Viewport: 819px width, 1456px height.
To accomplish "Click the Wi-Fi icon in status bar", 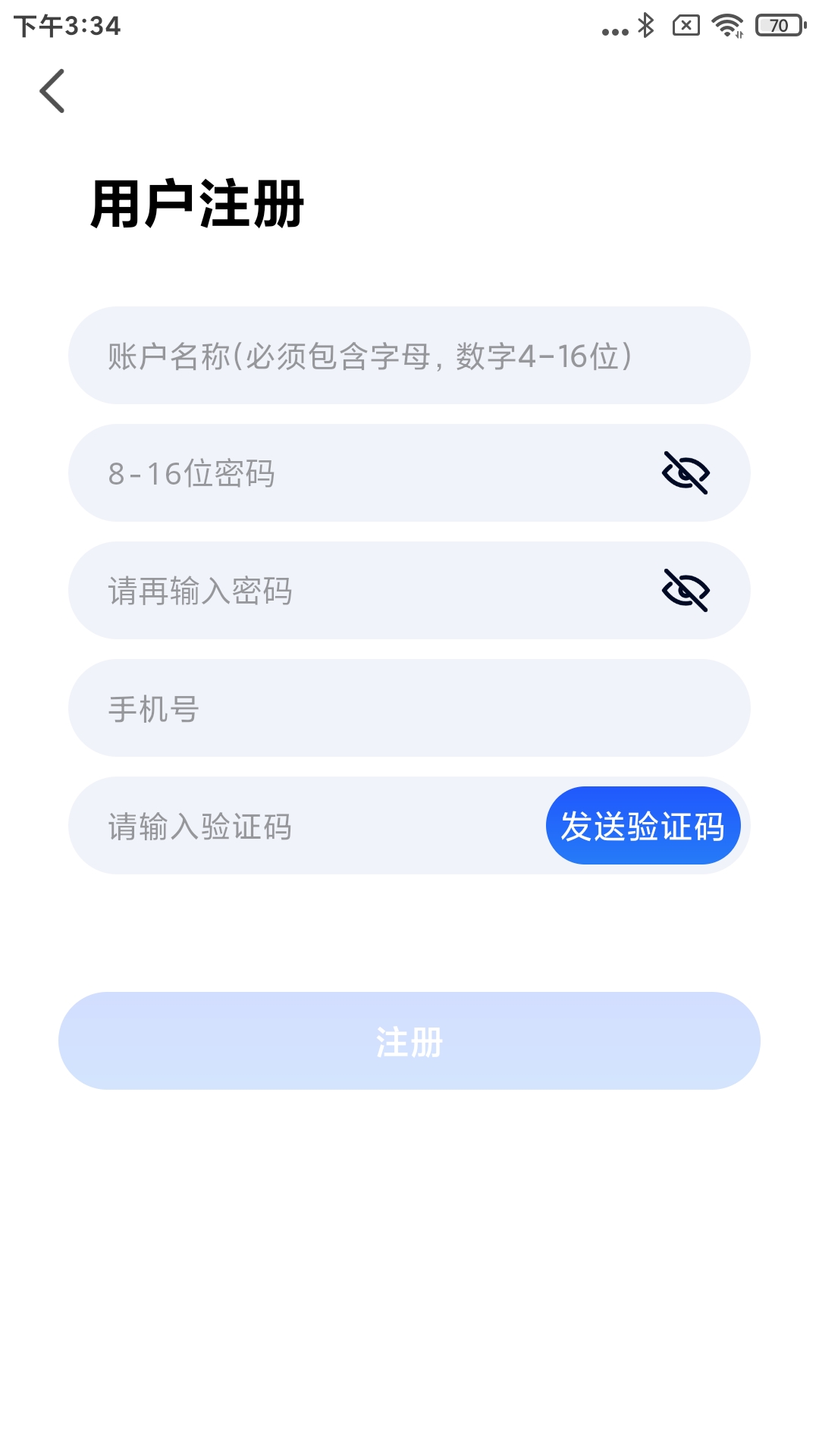I will pos(725,27).
